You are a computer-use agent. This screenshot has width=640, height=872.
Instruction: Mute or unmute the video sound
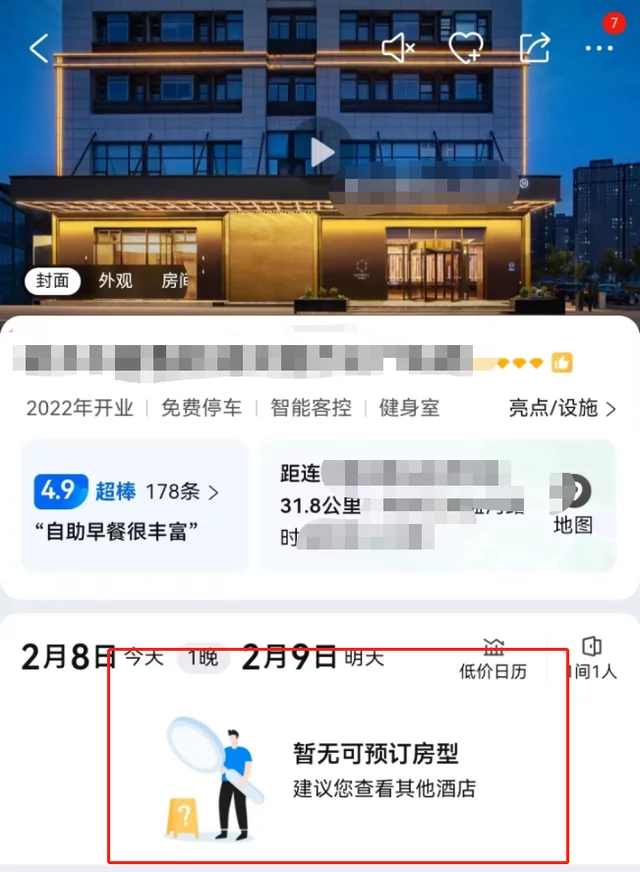[x=398, y=47]
